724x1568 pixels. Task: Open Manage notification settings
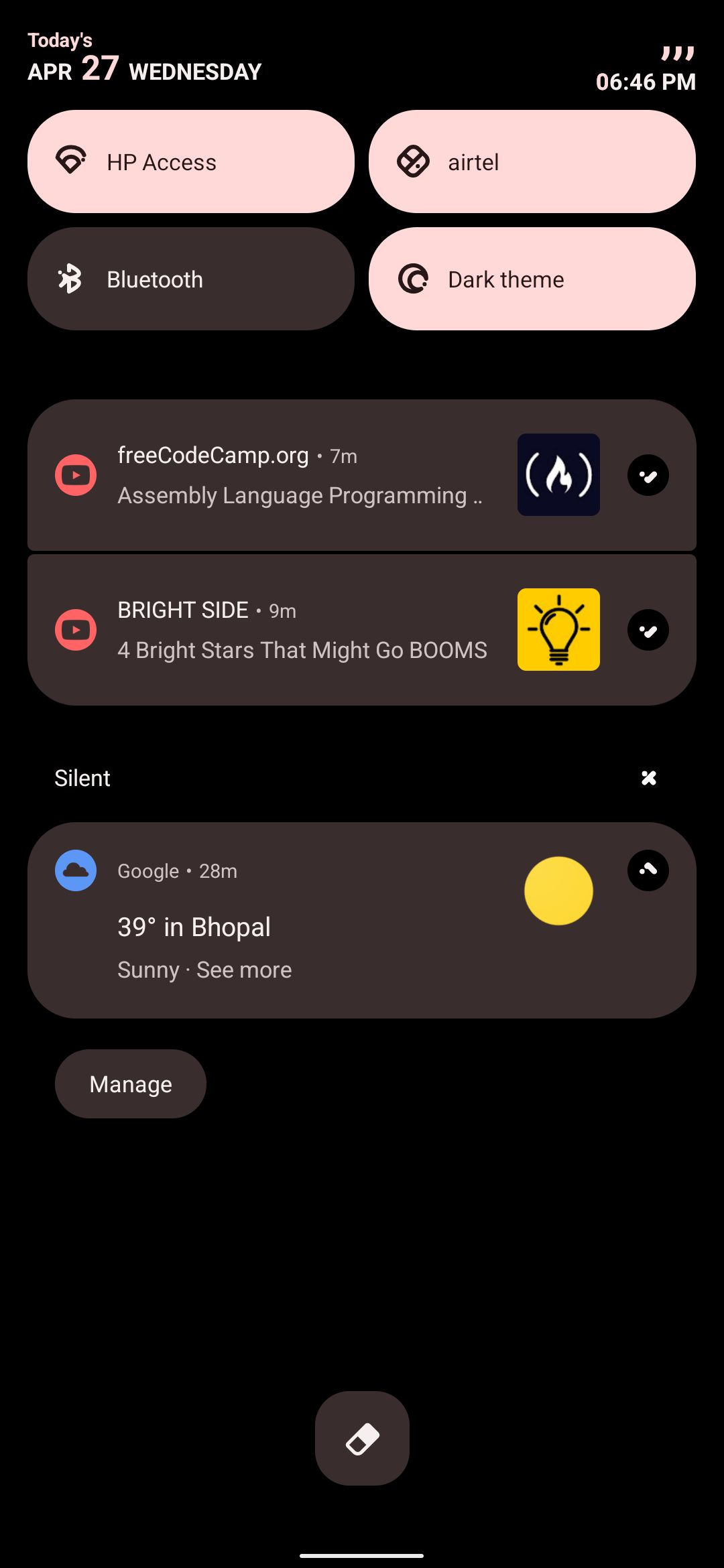(x=131, y=1084)
